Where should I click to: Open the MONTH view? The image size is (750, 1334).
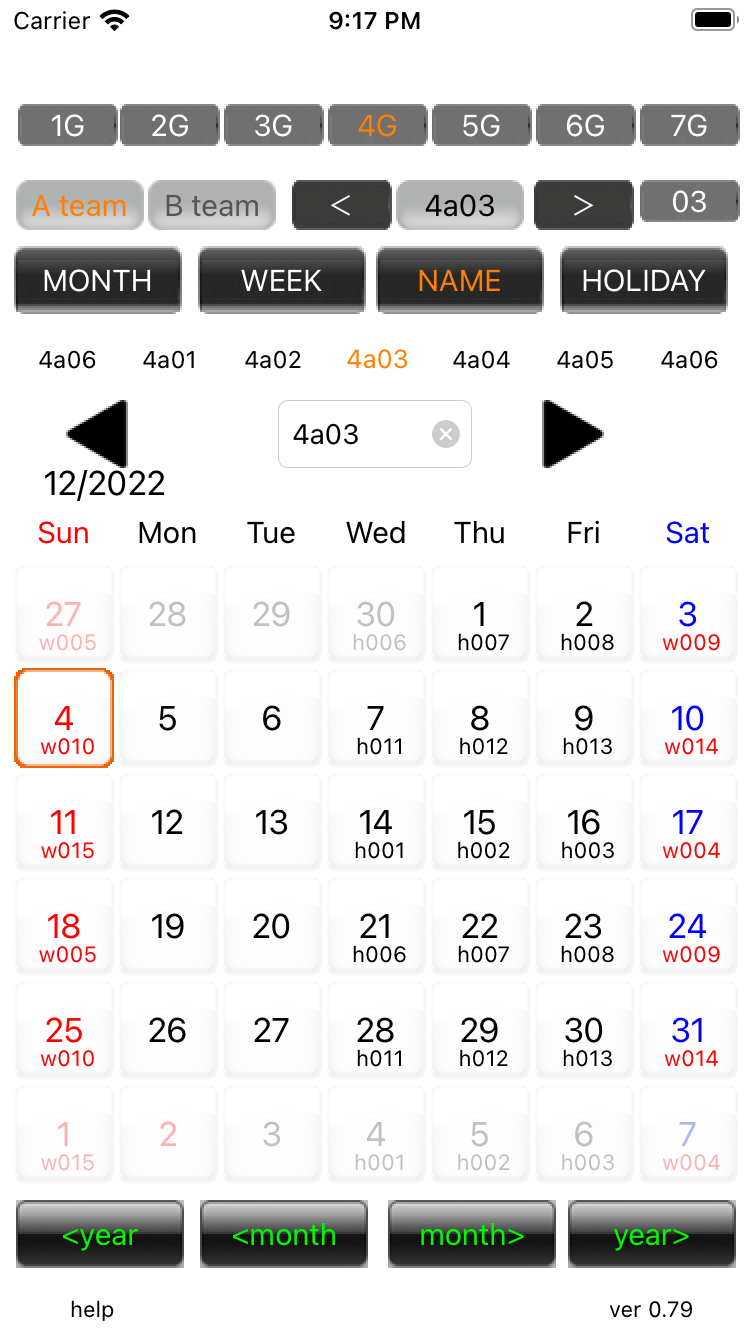[98, 281]
